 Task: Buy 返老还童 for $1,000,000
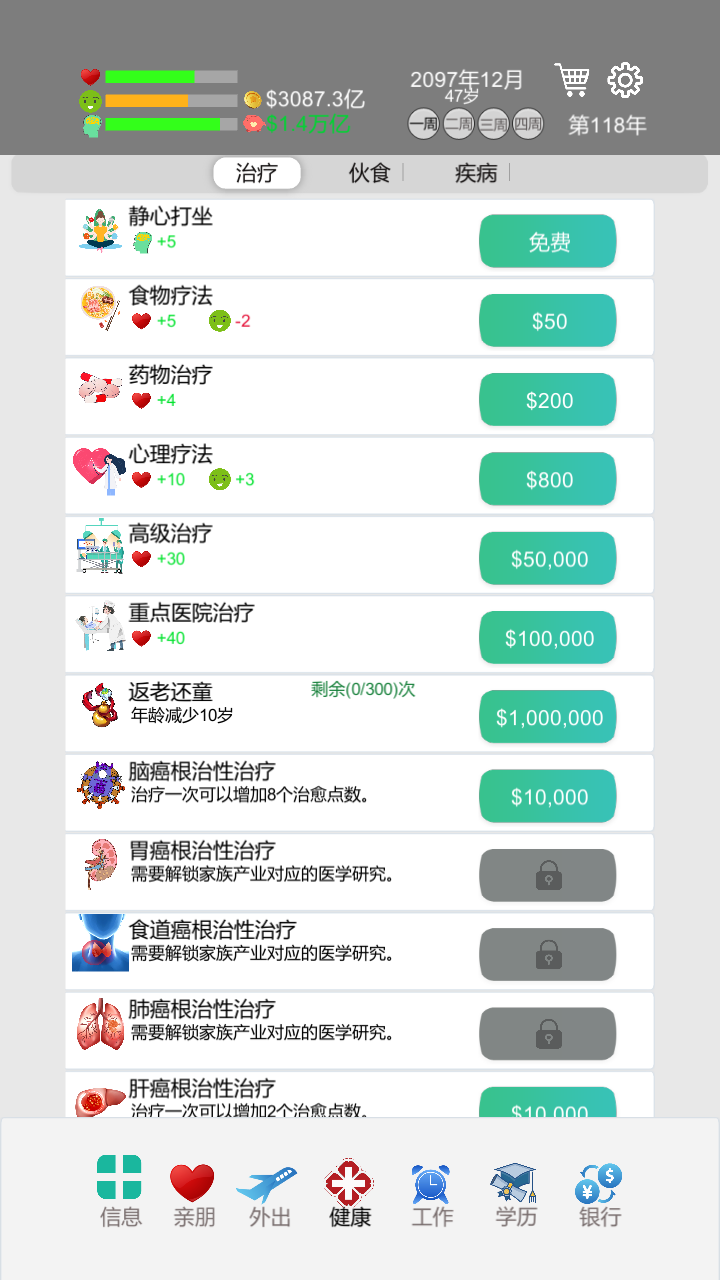pyautogui.click(x=548, y=717)
